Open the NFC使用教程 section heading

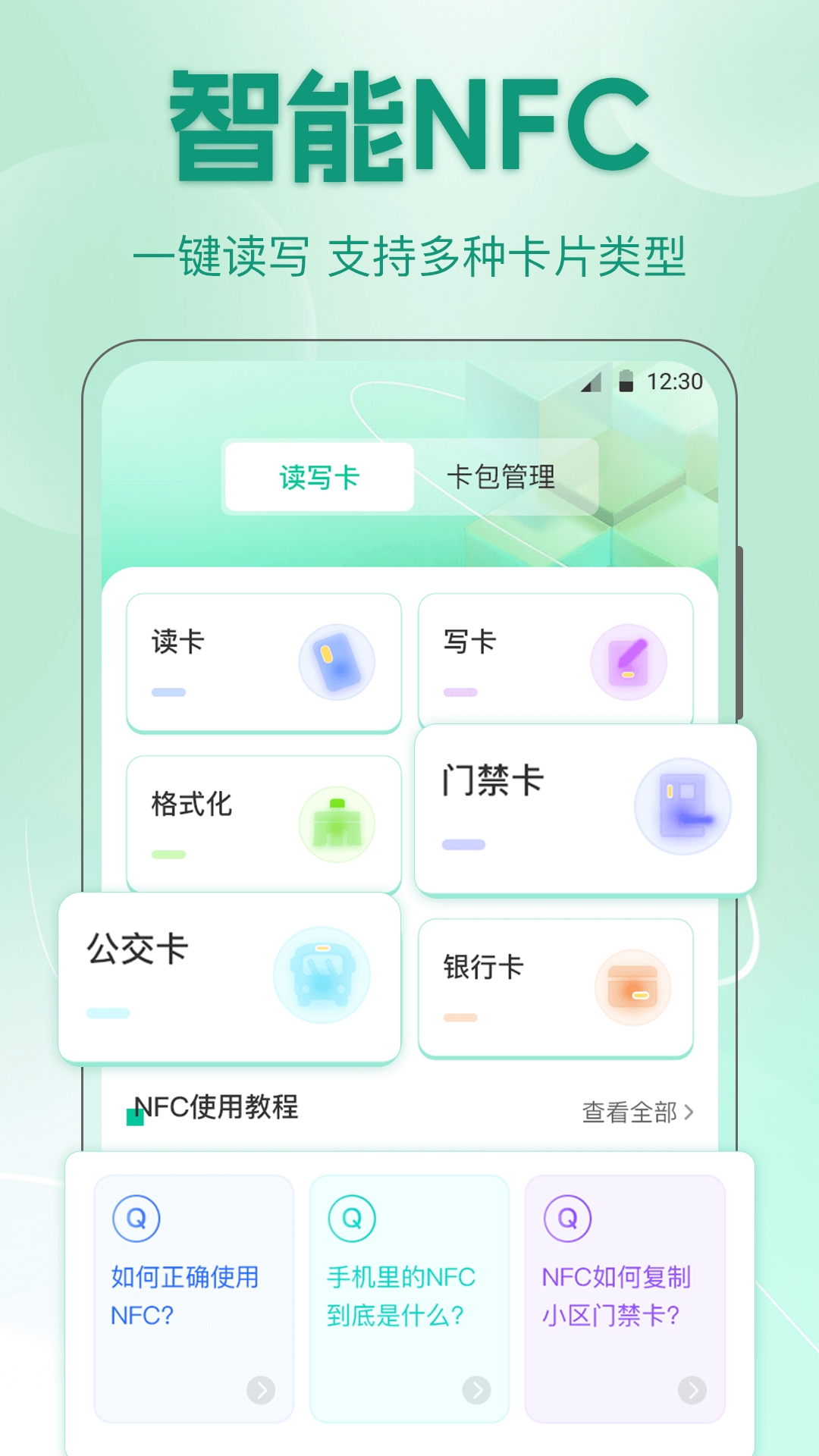(x=215, y=1109)
